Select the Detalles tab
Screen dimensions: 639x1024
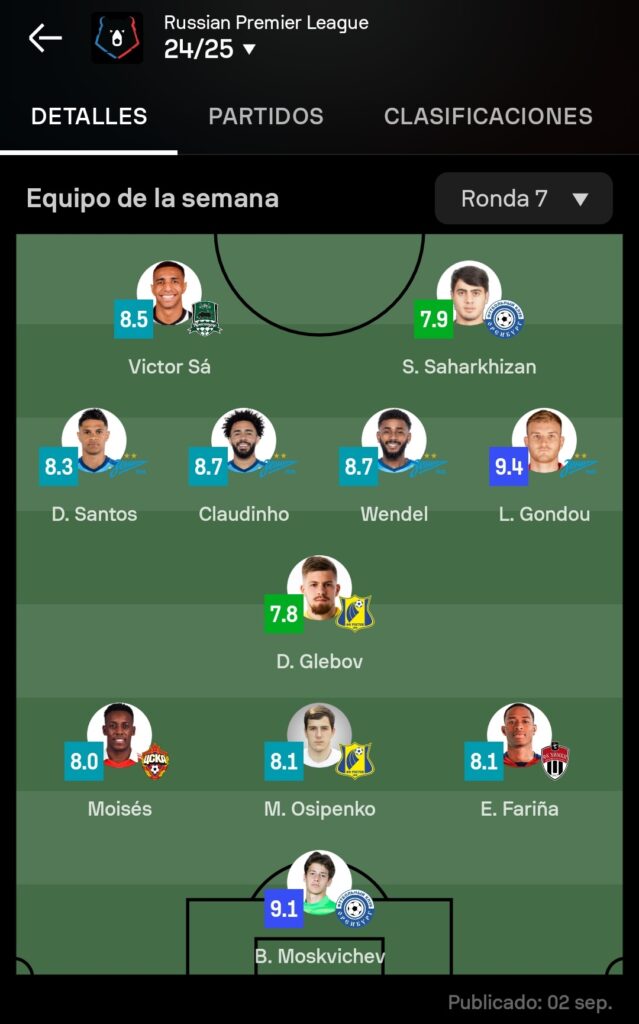pyautogui.click(x=89, y=116)
